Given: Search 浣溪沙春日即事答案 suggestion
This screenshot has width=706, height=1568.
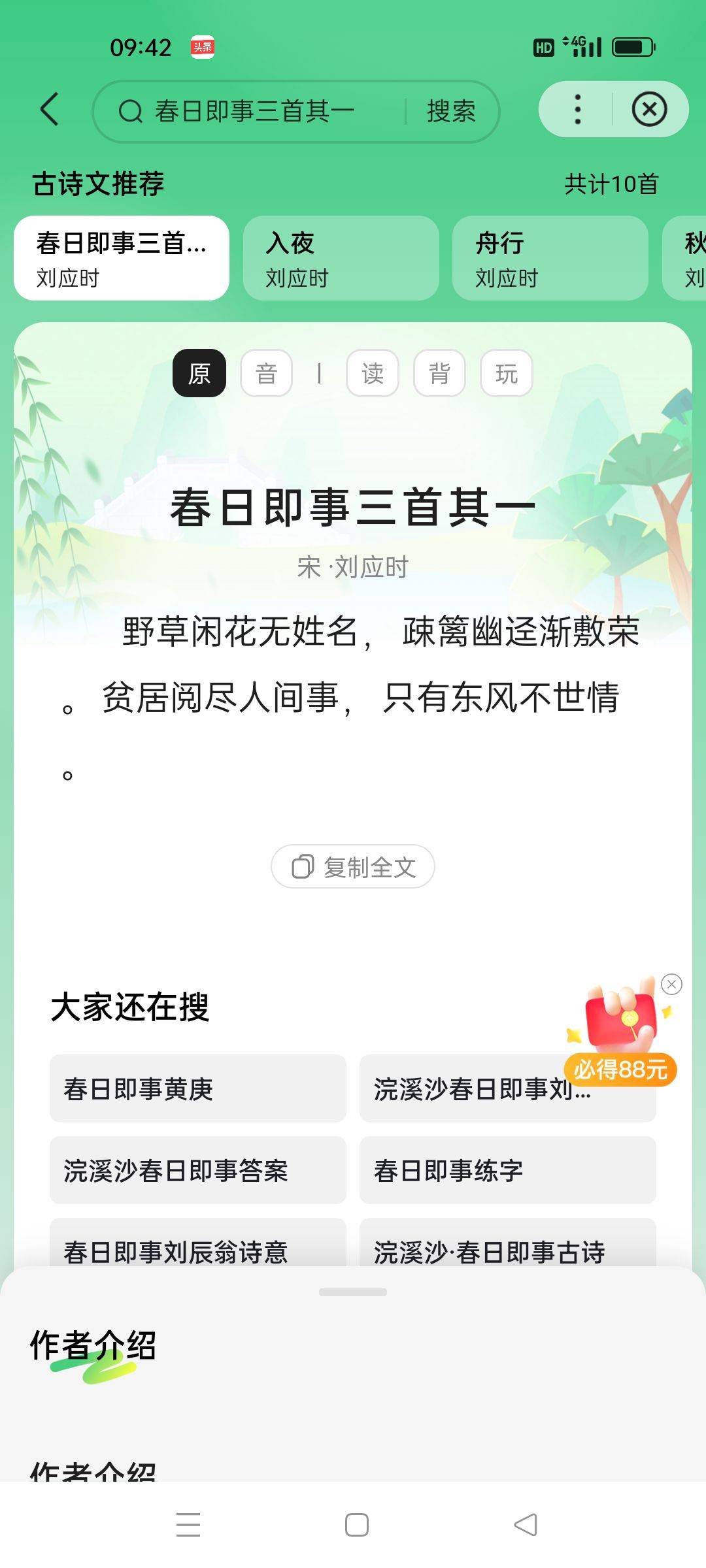Looking at the screenshot, I should coord(197,1170).
